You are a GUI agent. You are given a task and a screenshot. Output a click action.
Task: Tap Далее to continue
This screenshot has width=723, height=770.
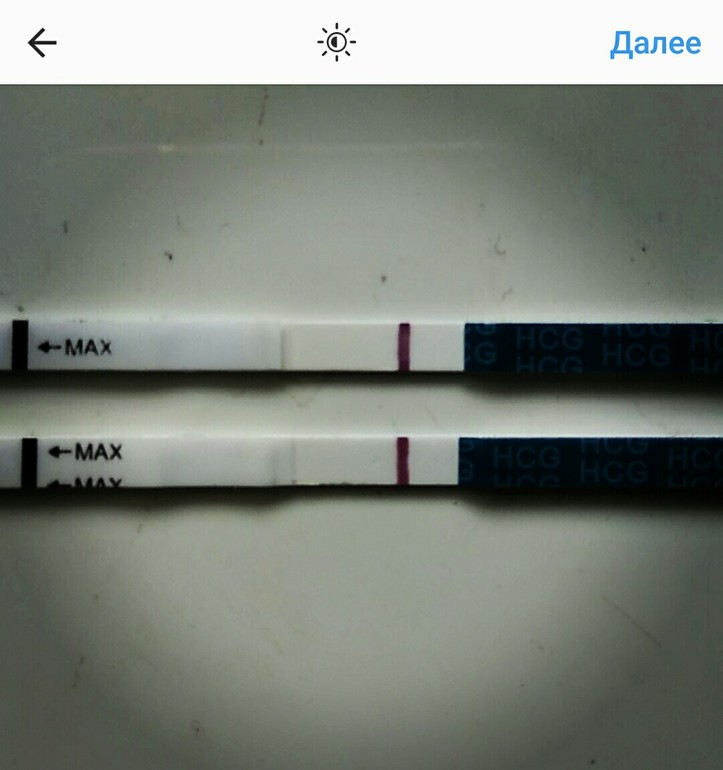655,43
